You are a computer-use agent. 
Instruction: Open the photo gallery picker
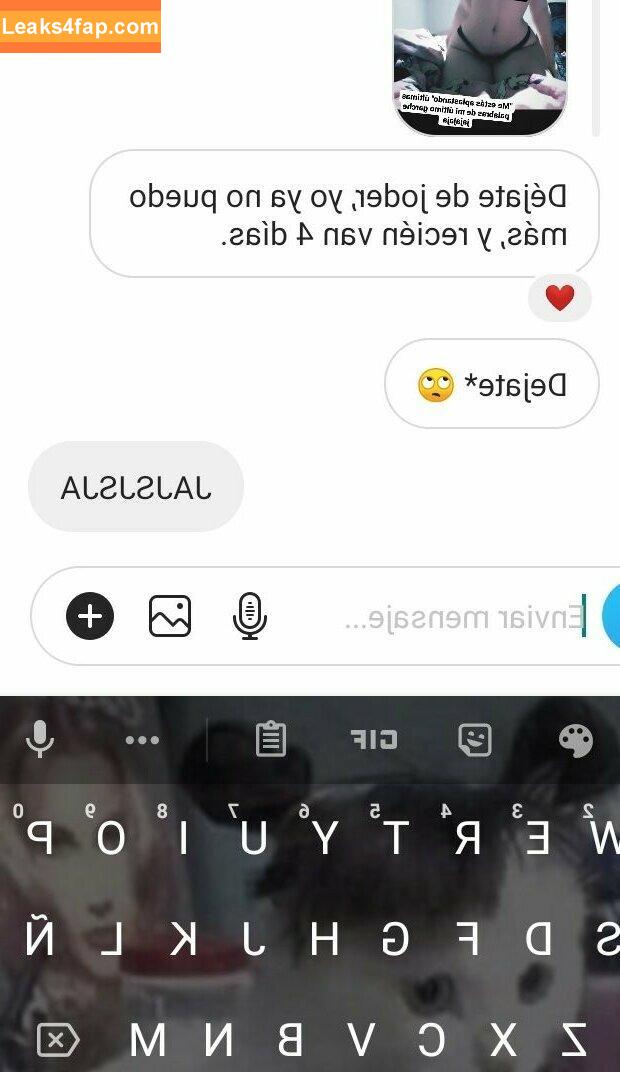click(x=170, y=616)
